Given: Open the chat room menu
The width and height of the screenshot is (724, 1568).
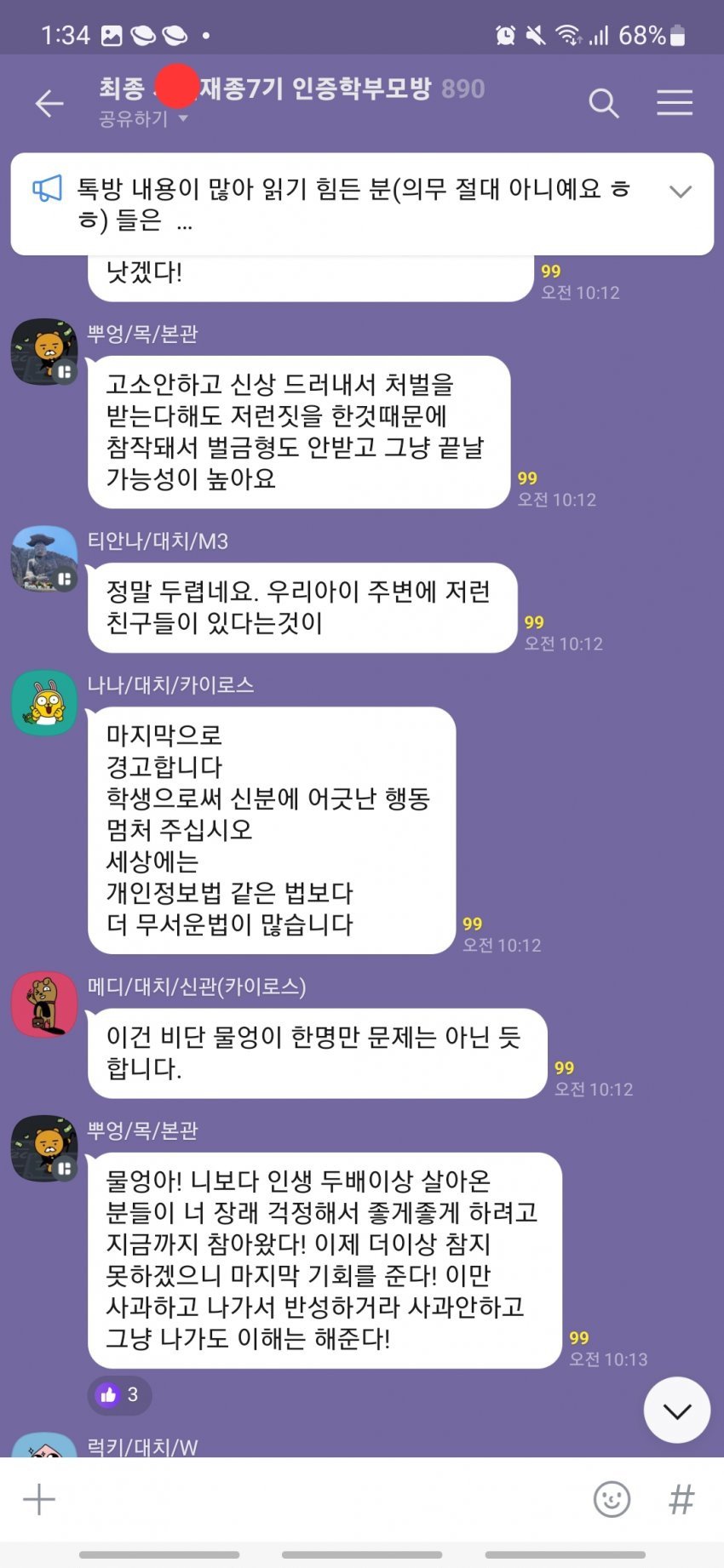Looking at the screenshot, I should click(x=674, y=103).
